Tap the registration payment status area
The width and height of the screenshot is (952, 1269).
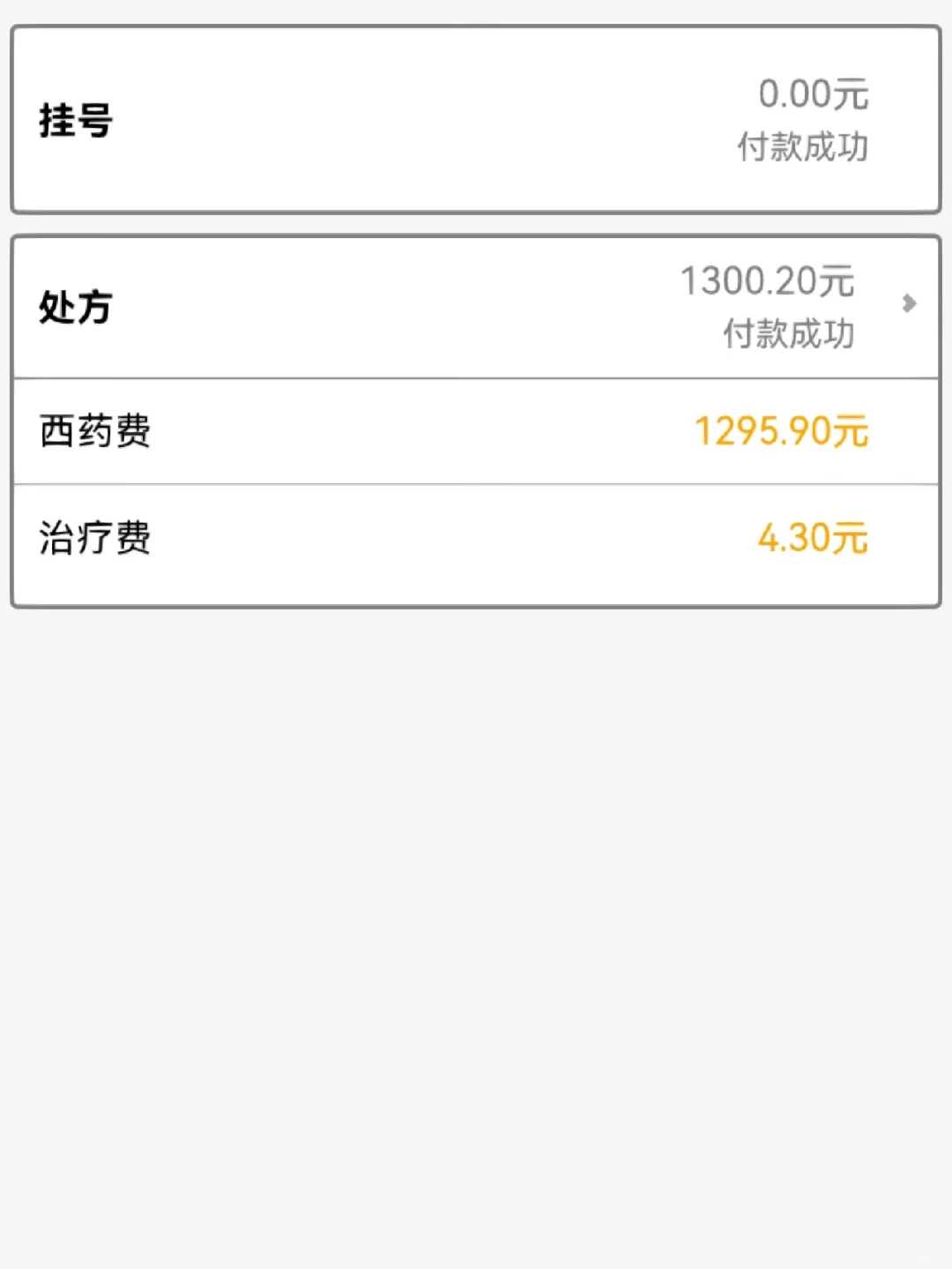pos(804,147)
